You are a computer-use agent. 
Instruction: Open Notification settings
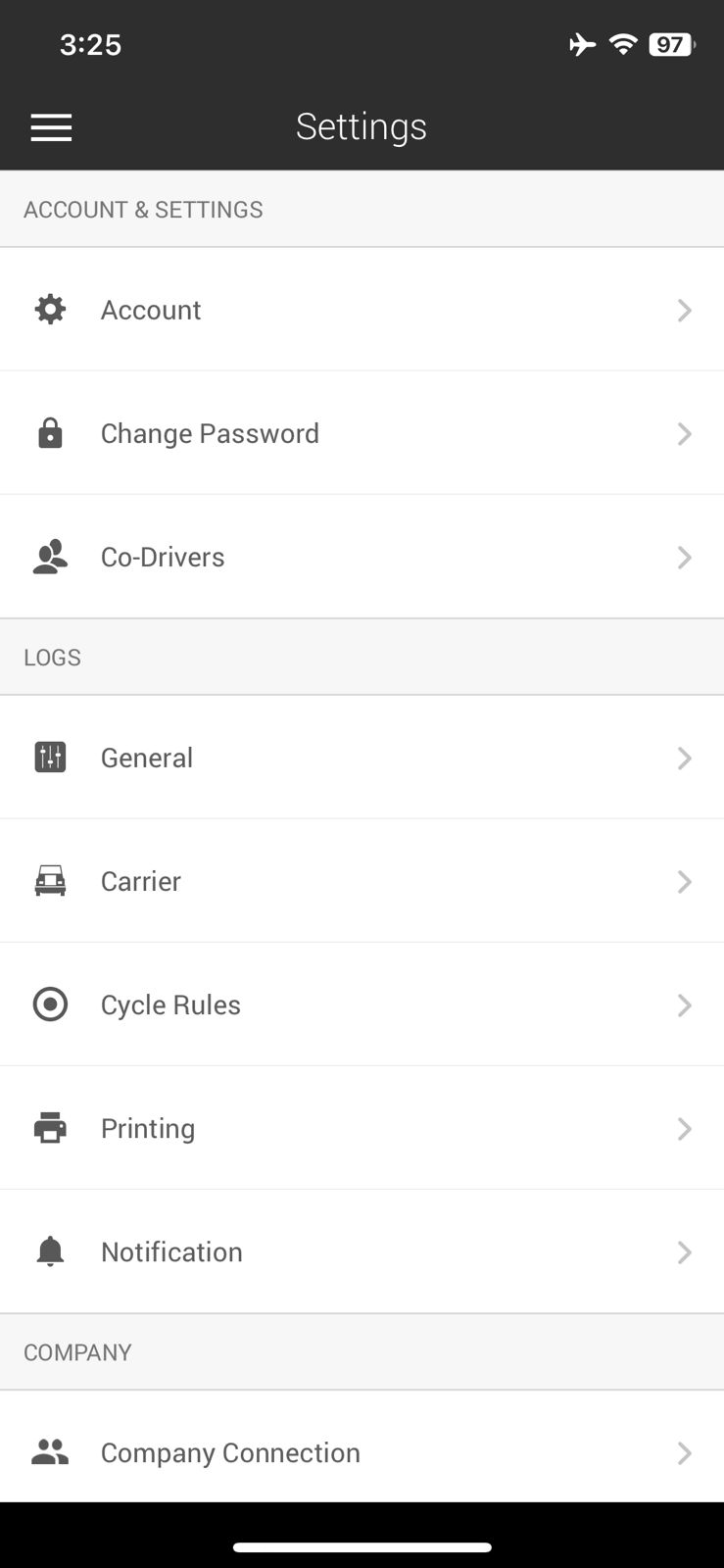tap(362, 1251)
